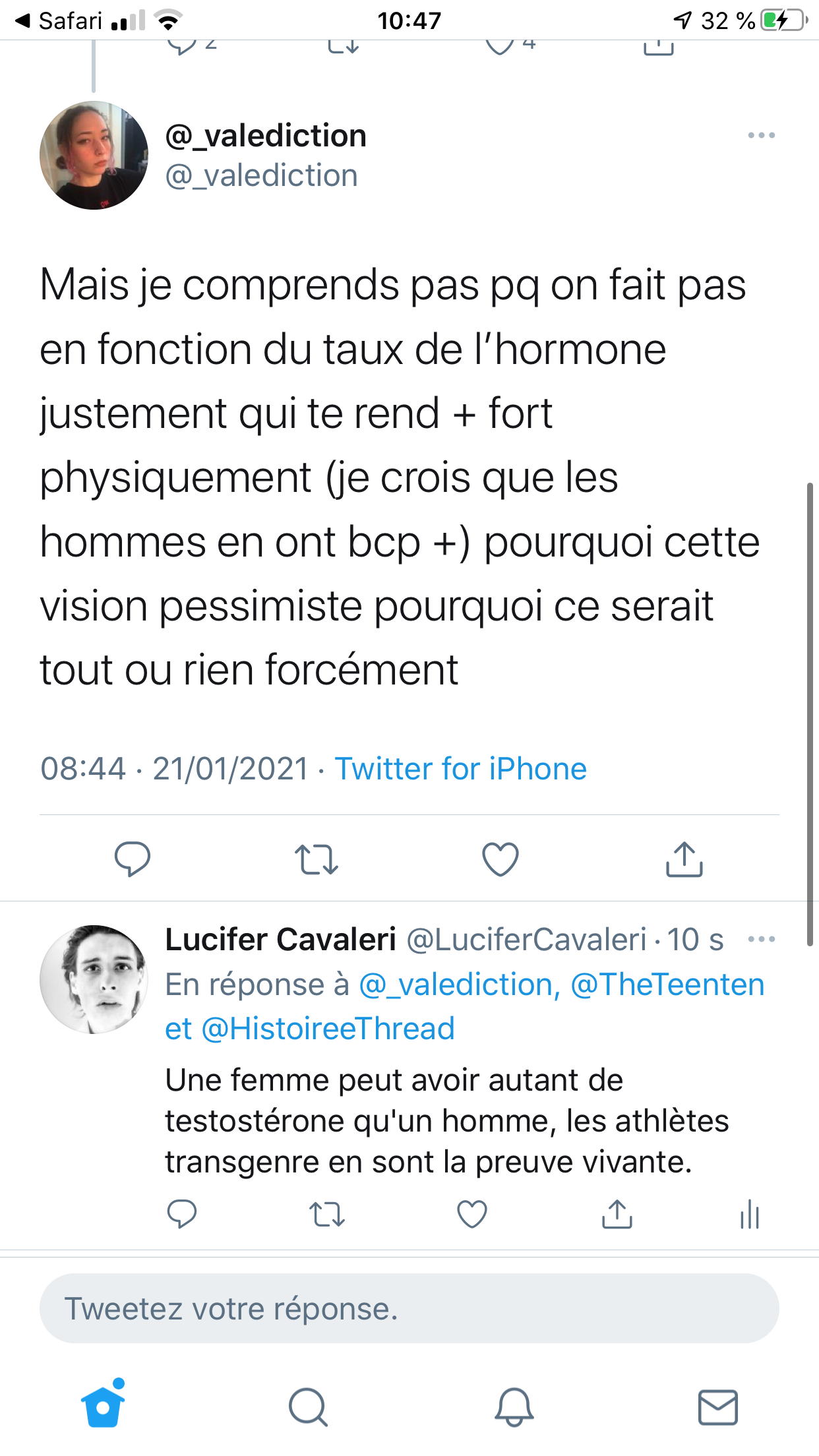Tap the 'Tweetez votre réponse' field
Image resolution: width=819 pixels, height=1456 pixels.
(x=409, y=1309)
